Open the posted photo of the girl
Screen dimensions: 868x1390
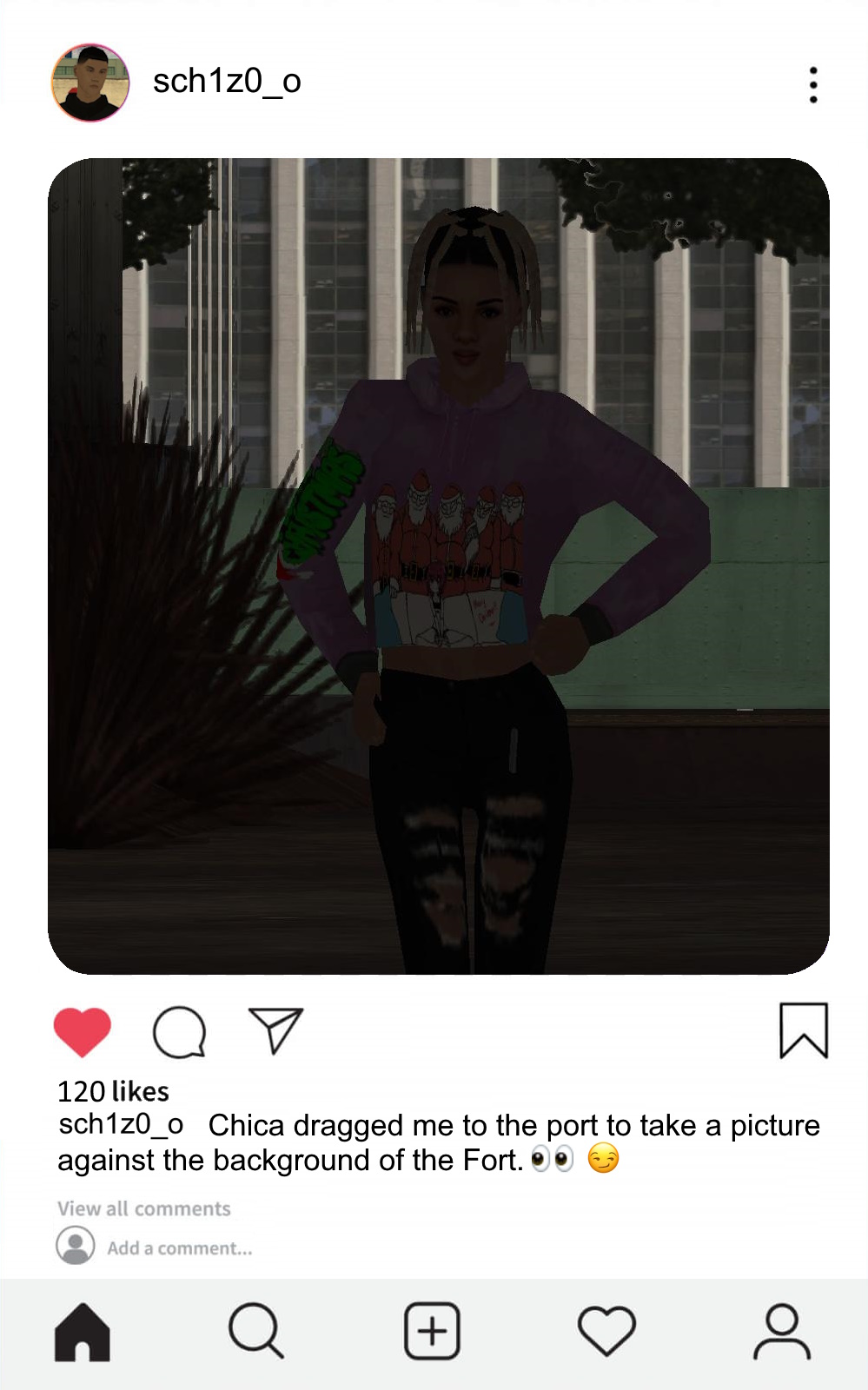coord(439,566)
